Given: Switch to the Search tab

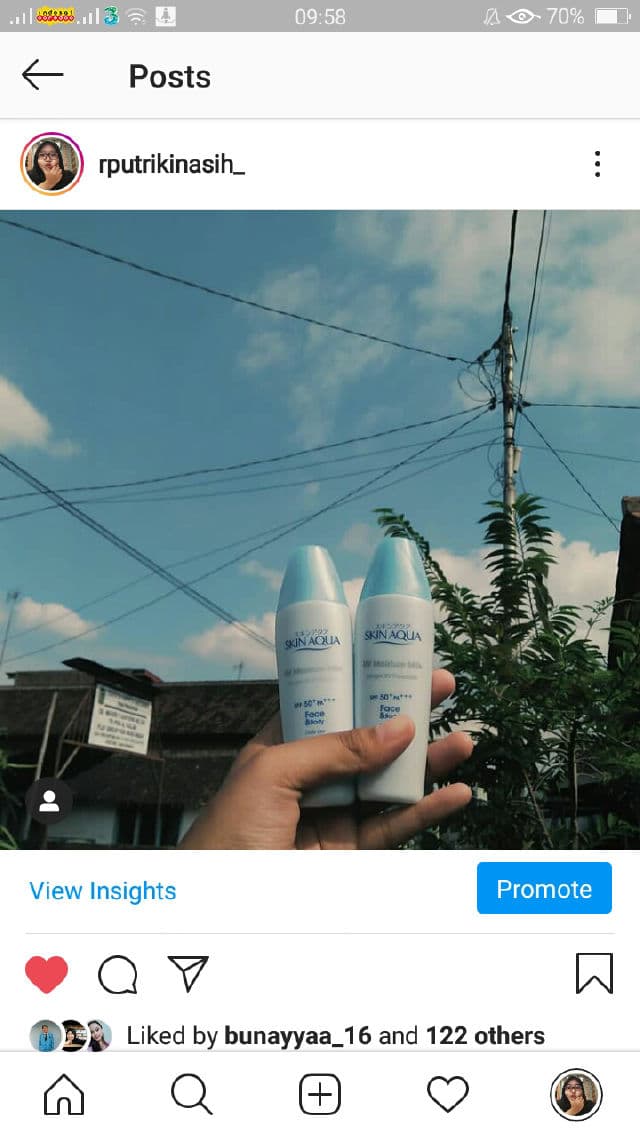Looking at the screenshot, I should pos(191,1095).
